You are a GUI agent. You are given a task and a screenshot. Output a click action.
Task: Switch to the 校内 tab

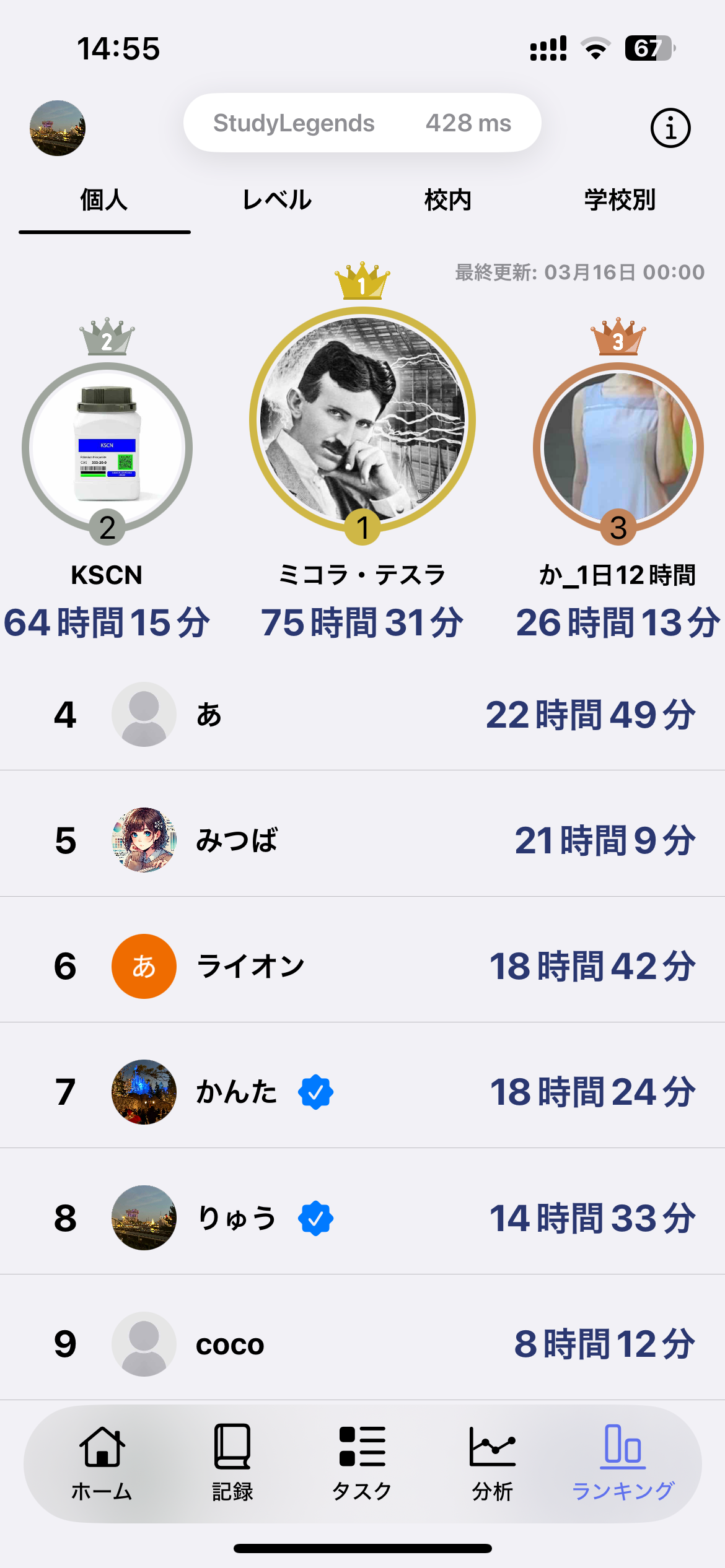click(x=448, y=201)
